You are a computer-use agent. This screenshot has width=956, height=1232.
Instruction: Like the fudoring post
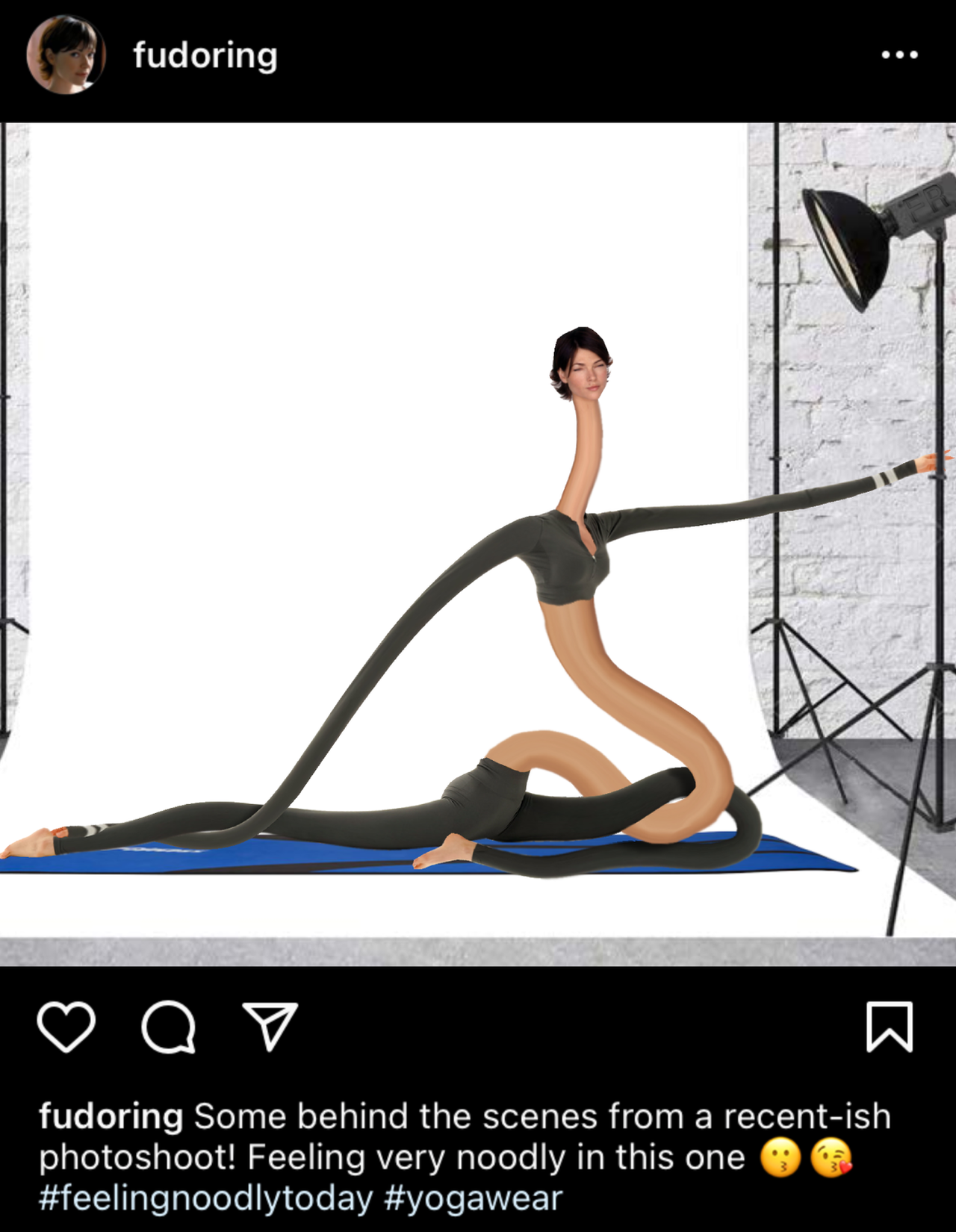pos(66,1027)
